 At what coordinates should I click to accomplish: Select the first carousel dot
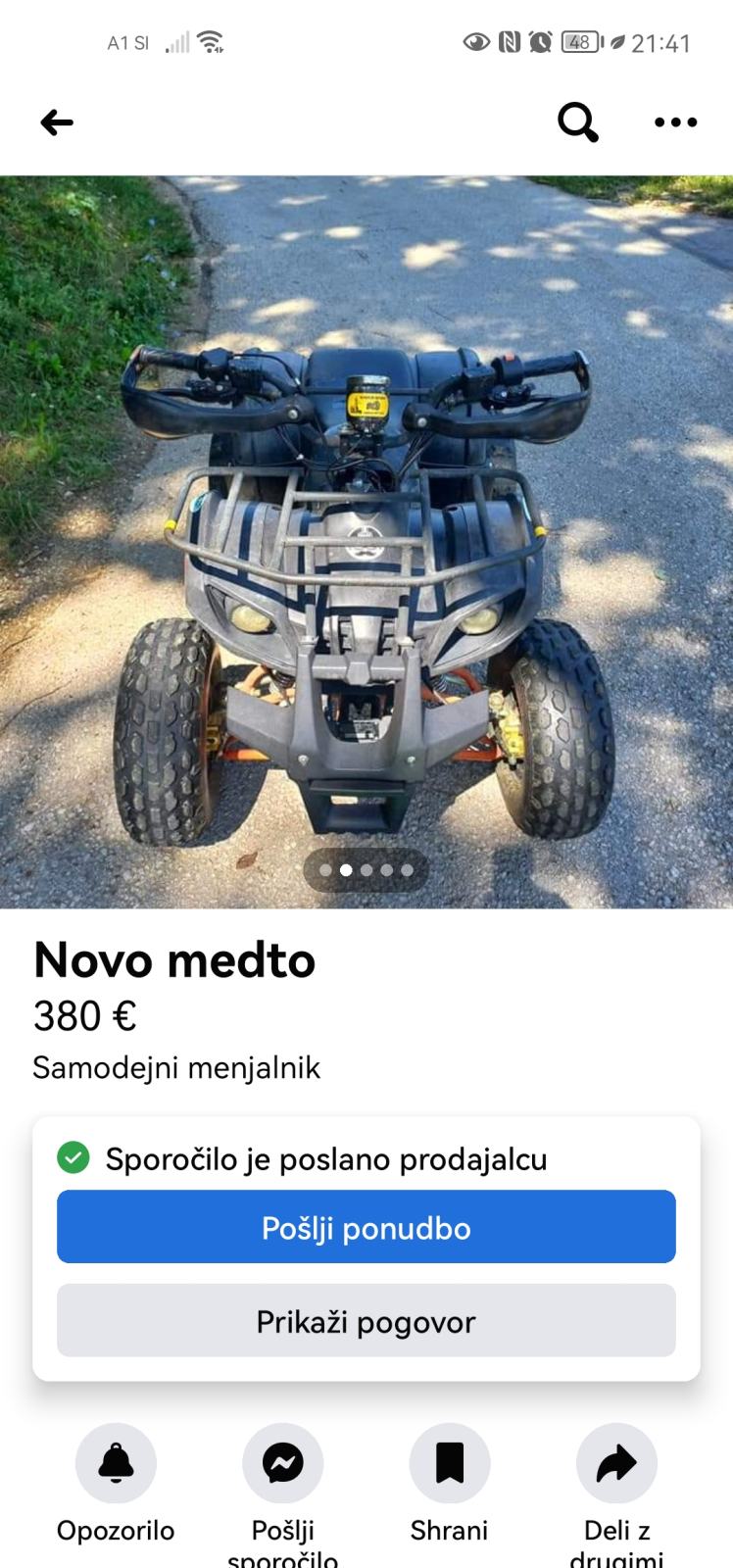click(323, 868)
